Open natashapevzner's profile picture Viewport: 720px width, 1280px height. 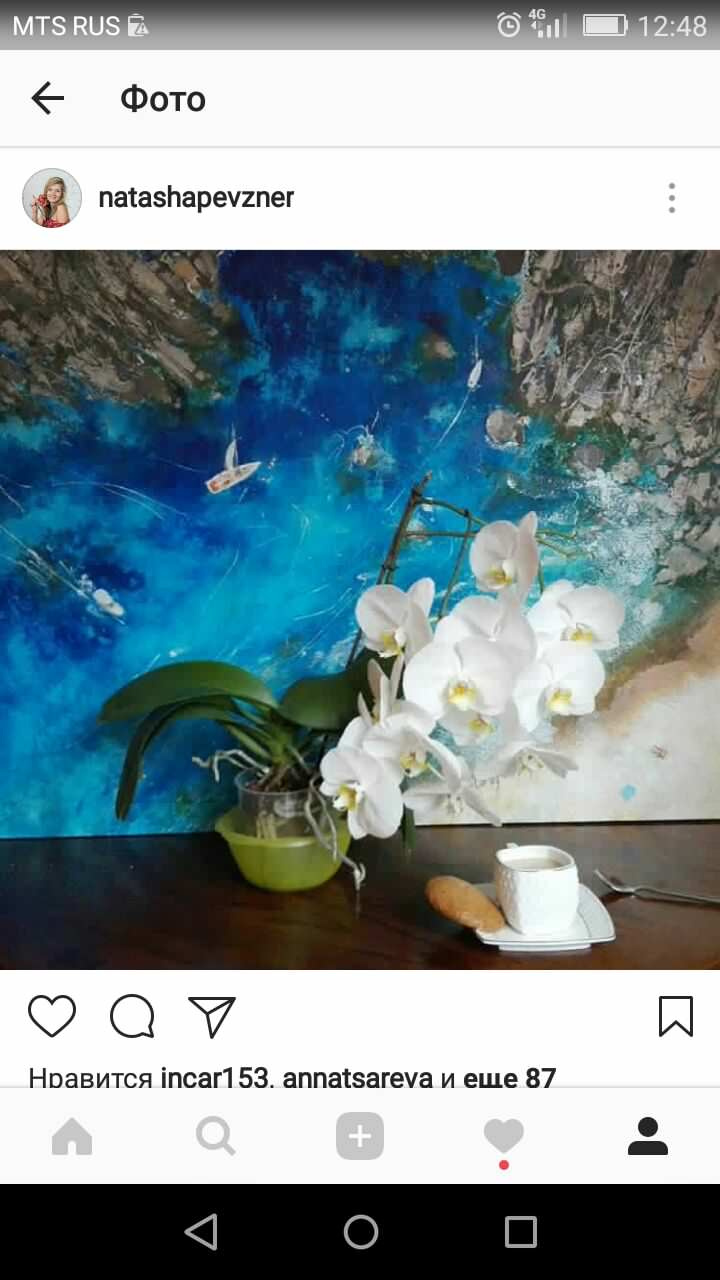52,198
